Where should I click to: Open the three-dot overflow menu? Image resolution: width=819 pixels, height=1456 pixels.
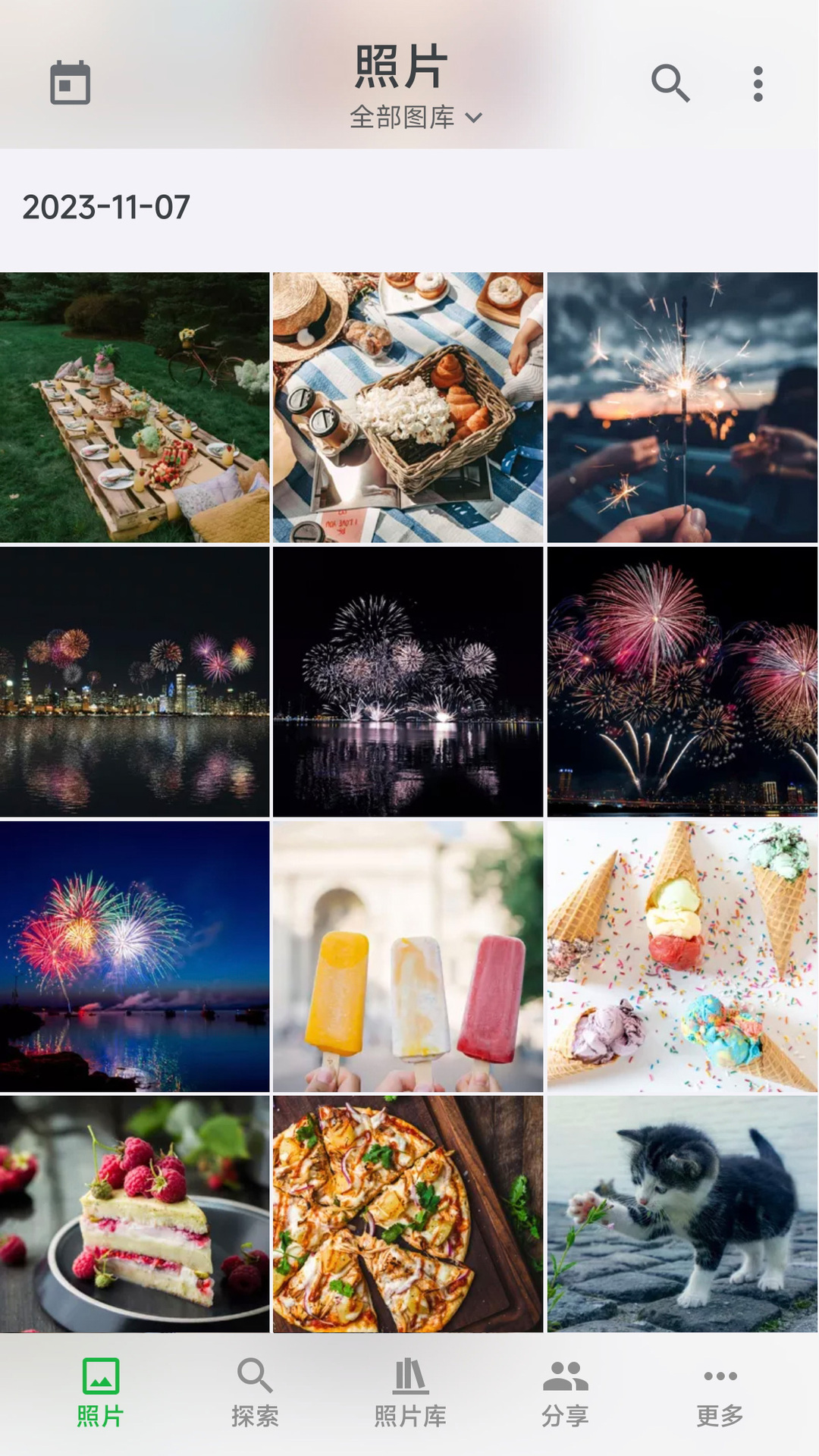pyautogui.click(x=755, y=83)
